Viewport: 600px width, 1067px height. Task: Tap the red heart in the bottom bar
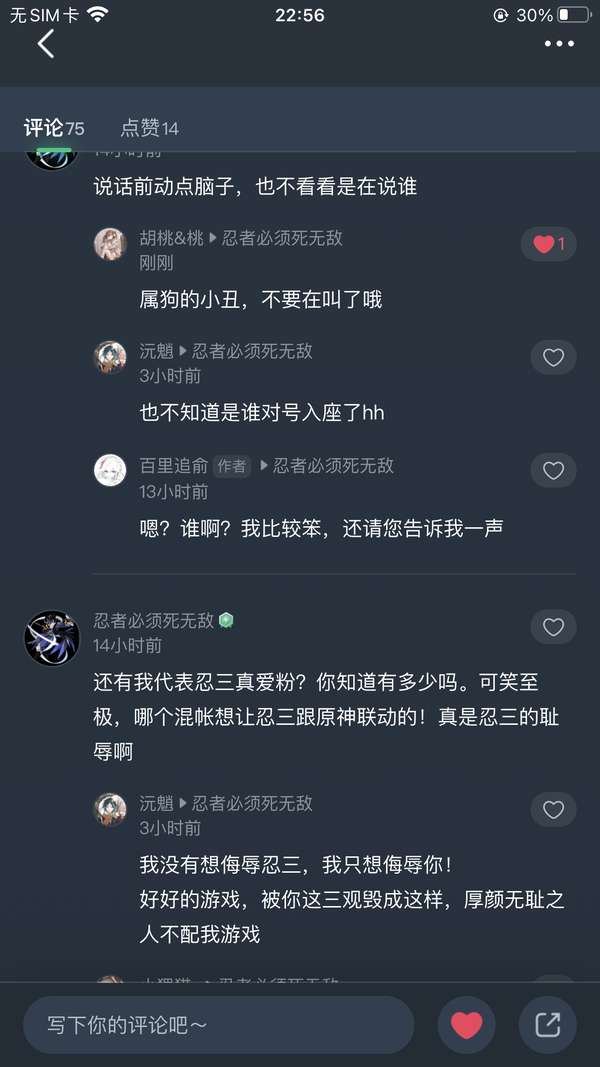[x=466, y=1025]
